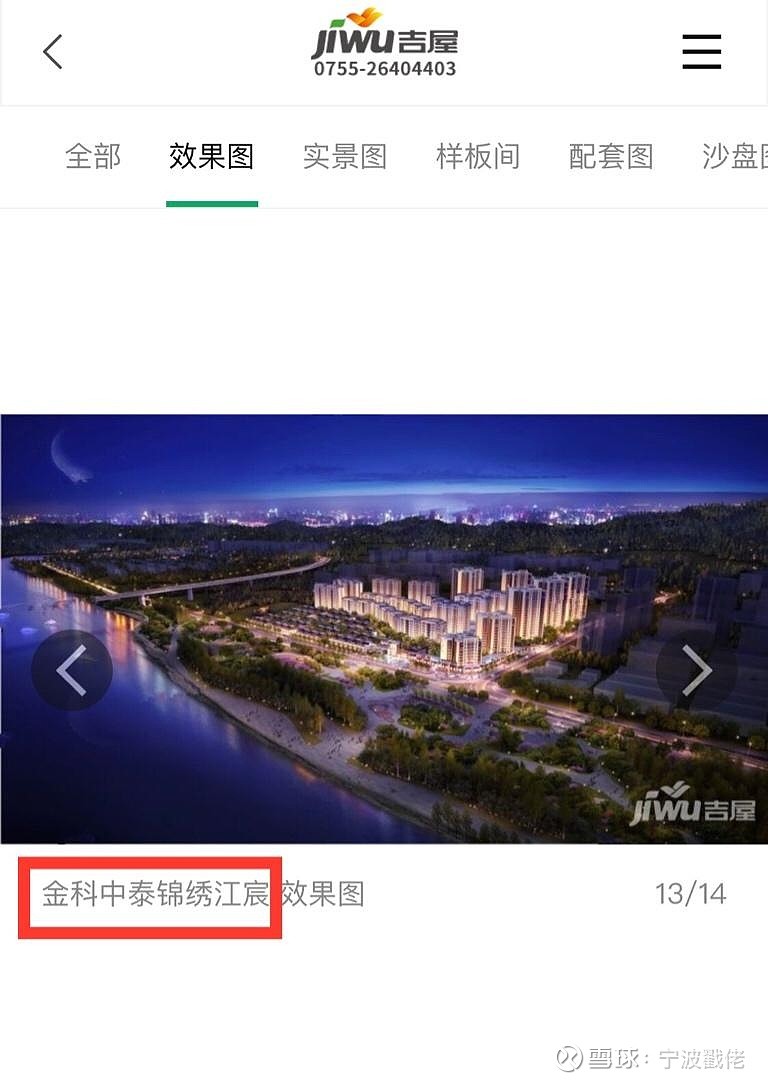Select the 样板间 tab
This screenshot has height=1083, width=768.
478,157
